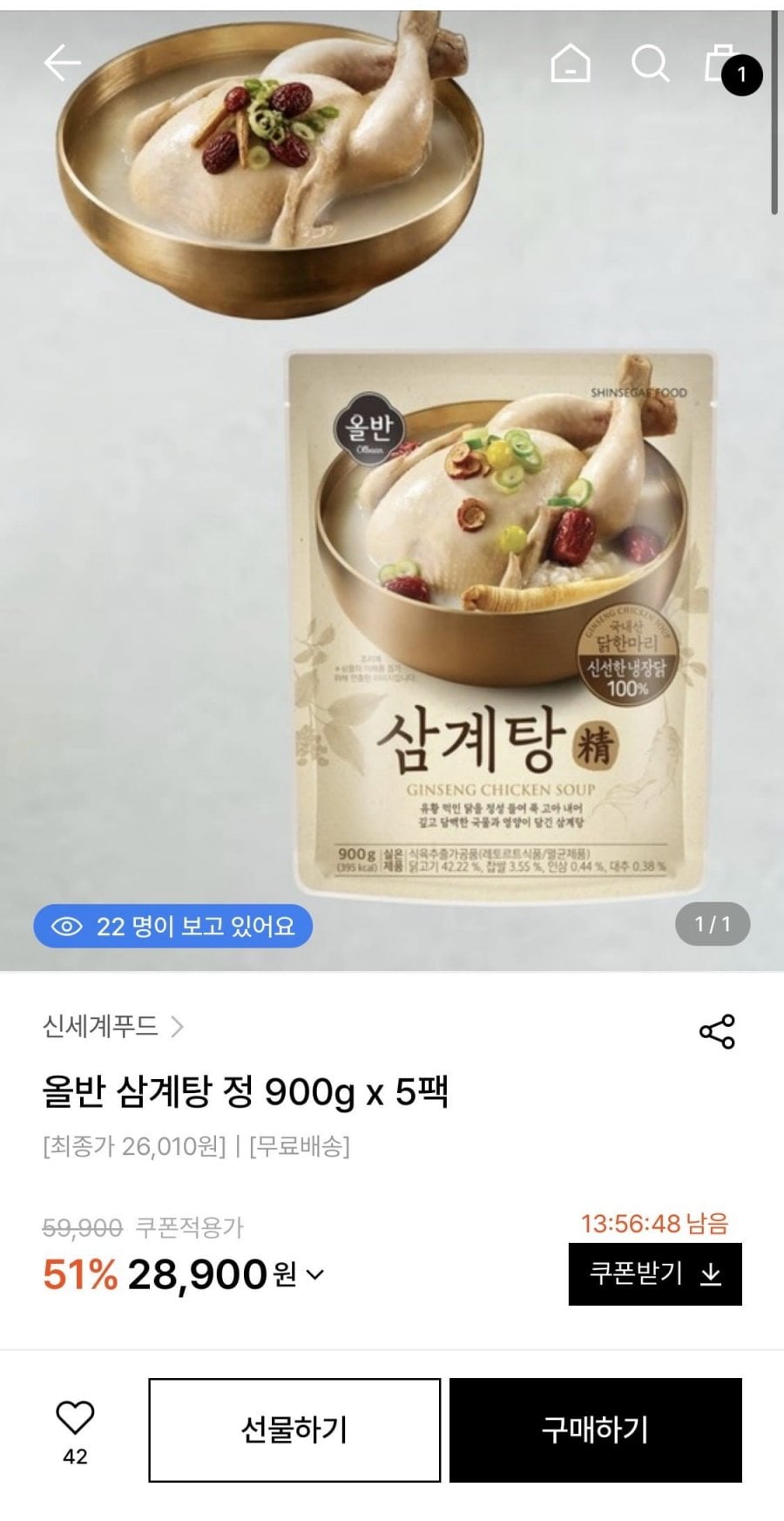The image size is (784, 1521).
Task: Open the home icon
Action: (x=571, y=63)
